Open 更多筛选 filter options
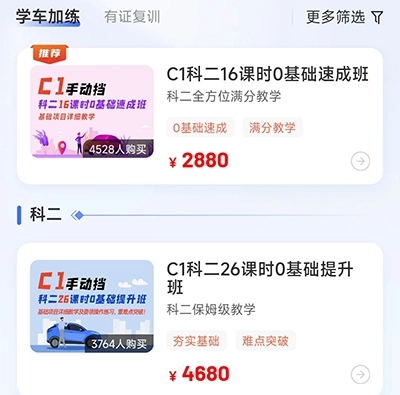This screenshot has height=395, width=400. [344, 17]
